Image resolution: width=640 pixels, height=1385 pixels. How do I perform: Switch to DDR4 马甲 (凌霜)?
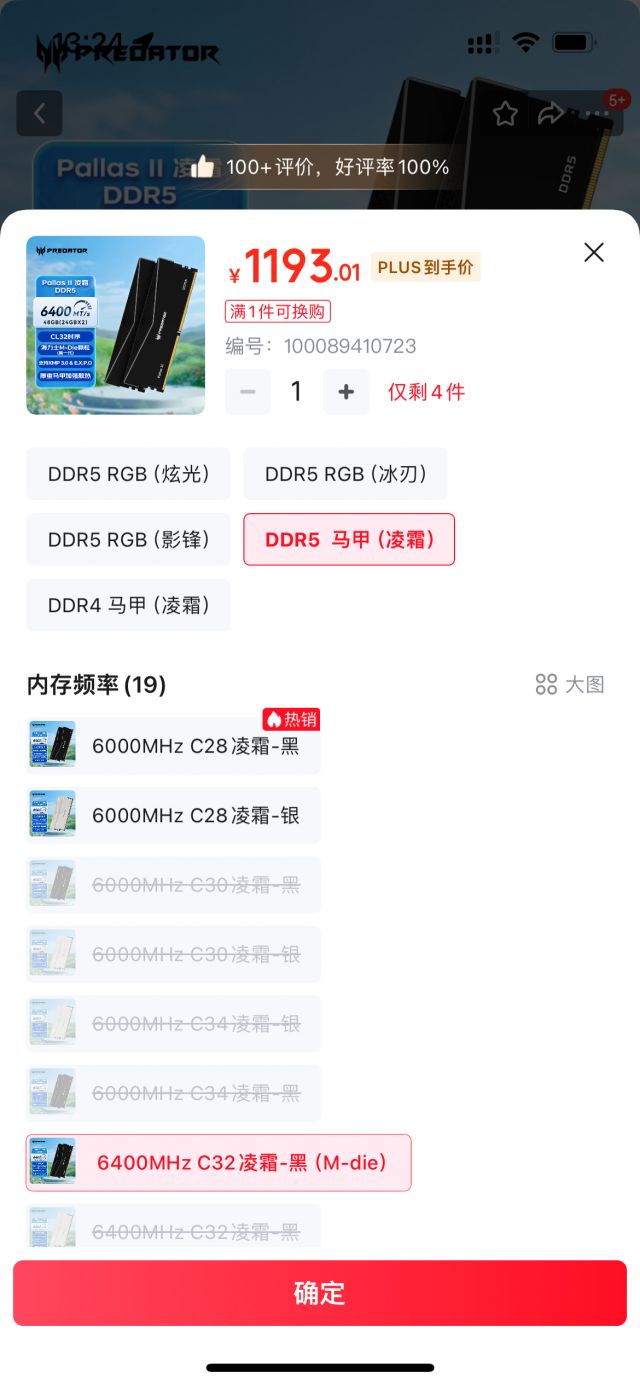[x=128, y=605]
